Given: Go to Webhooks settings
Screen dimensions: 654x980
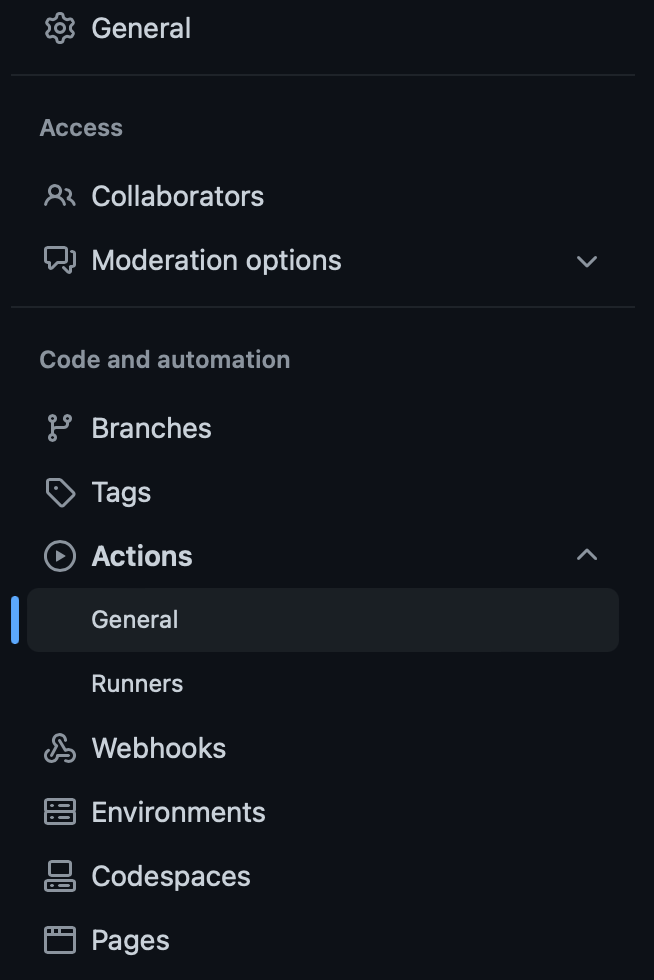Looking at the screenshot, I should tap(158, 748).
